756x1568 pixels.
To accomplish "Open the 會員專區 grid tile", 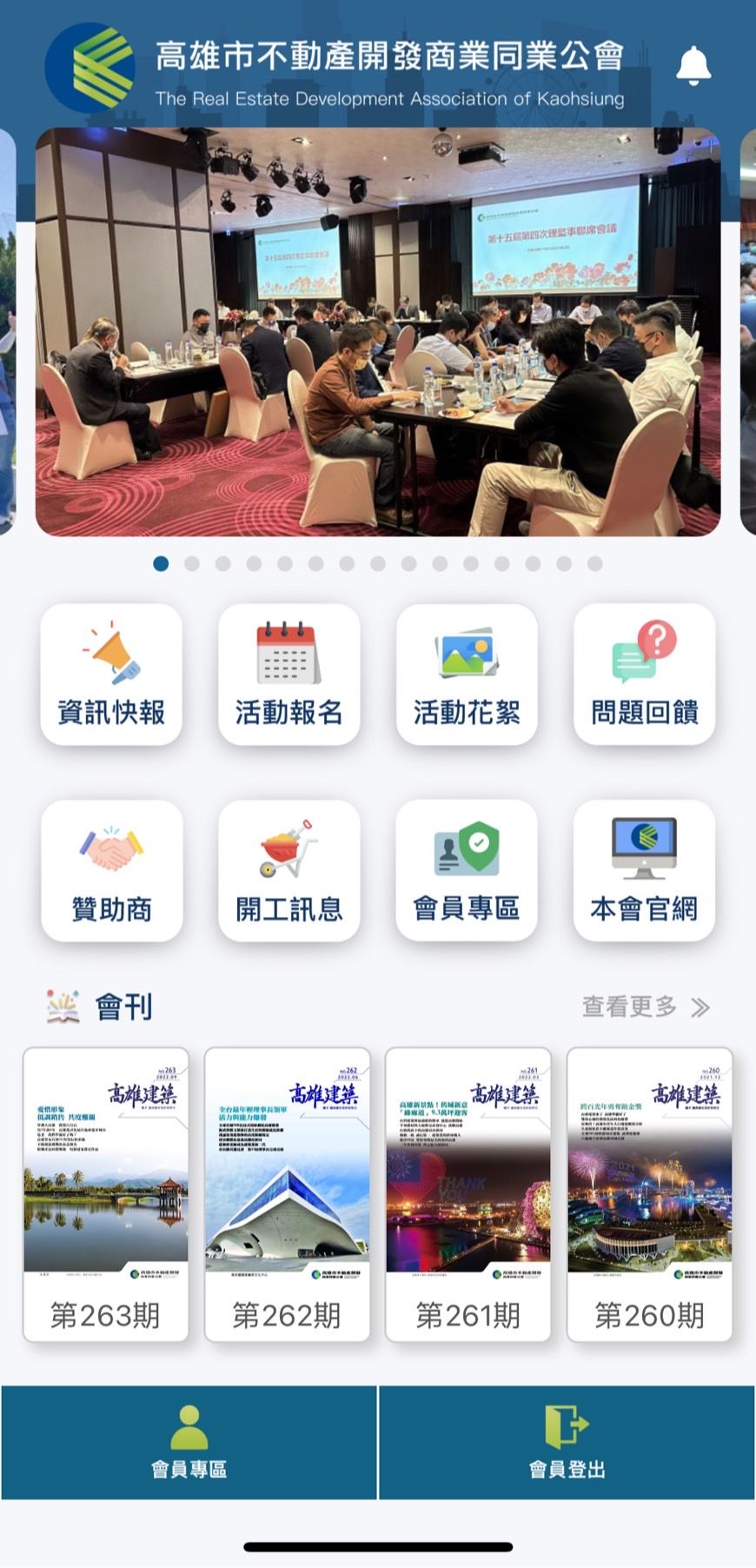I will pos(467,871).
